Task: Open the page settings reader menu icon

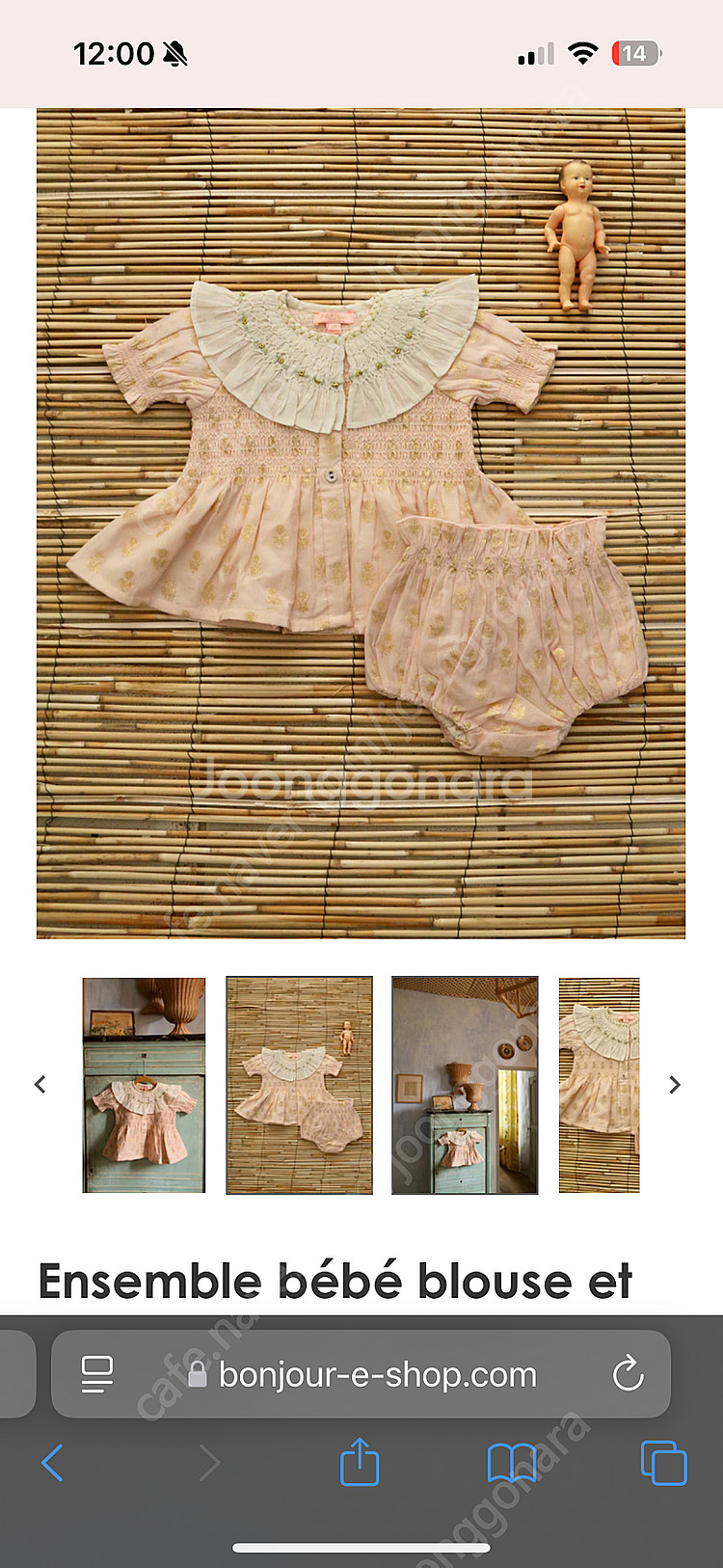Action: (x=97, y=1374)
